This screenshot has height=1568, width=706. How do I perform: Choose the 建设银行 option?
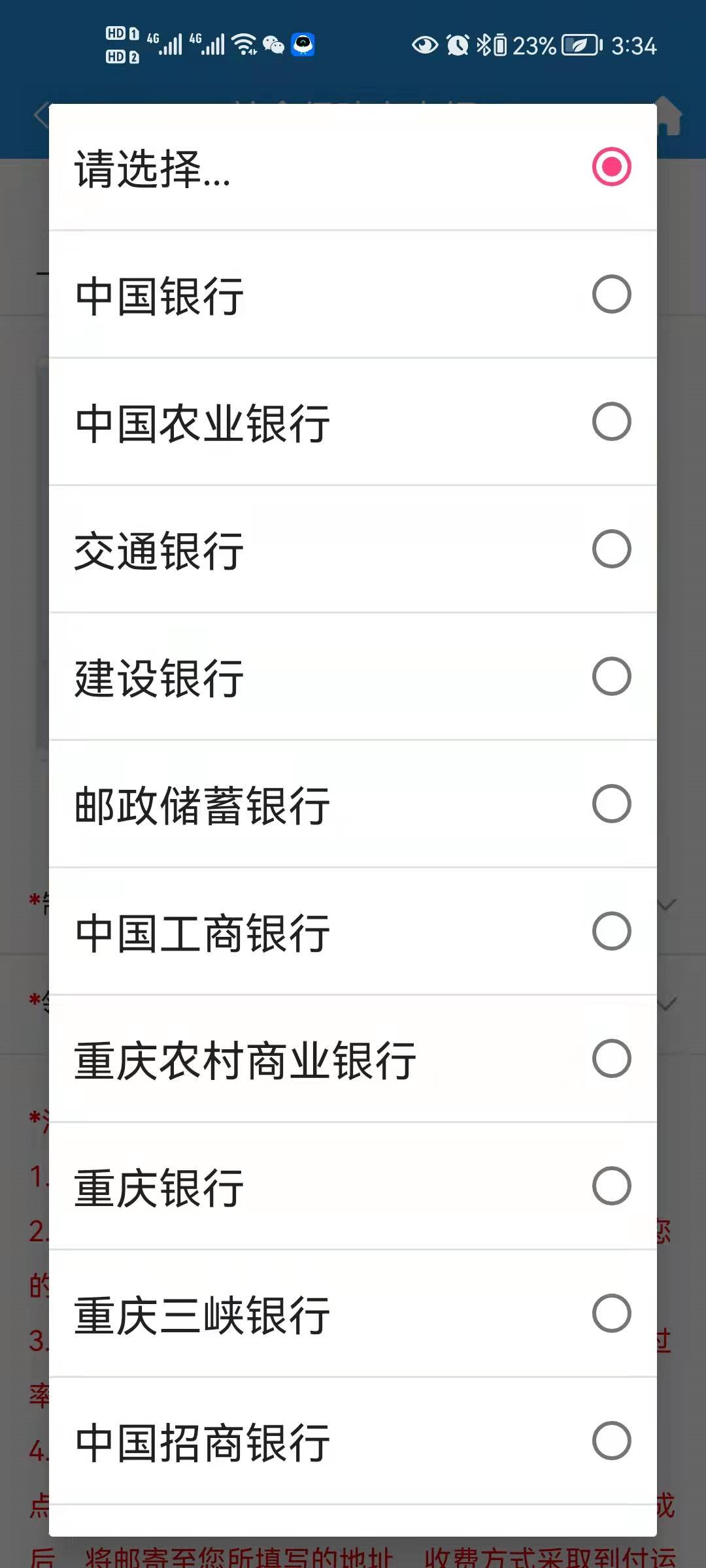tap(353, 677)
